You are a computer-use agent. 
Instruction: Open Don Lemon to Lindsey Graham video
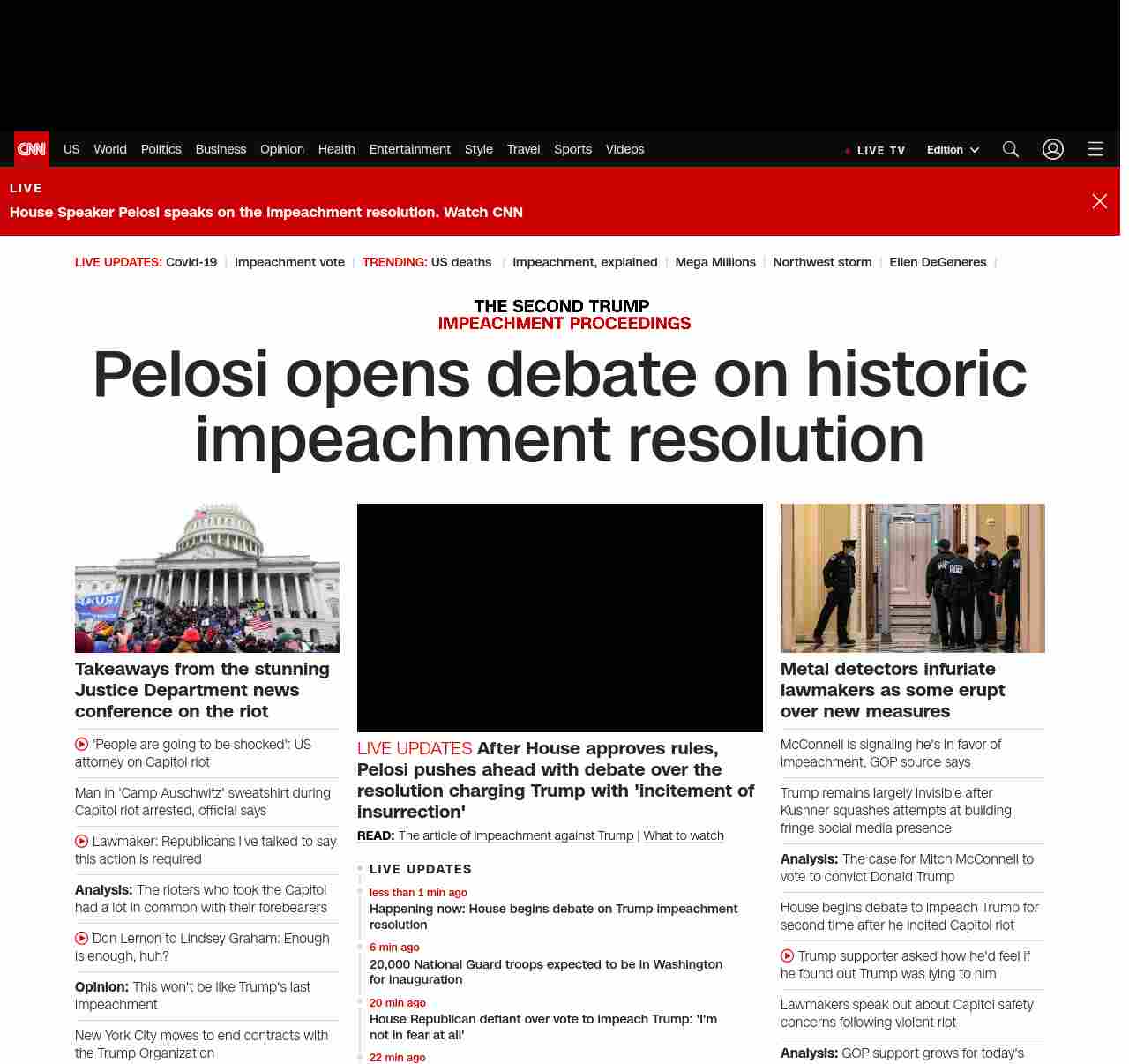210,947
